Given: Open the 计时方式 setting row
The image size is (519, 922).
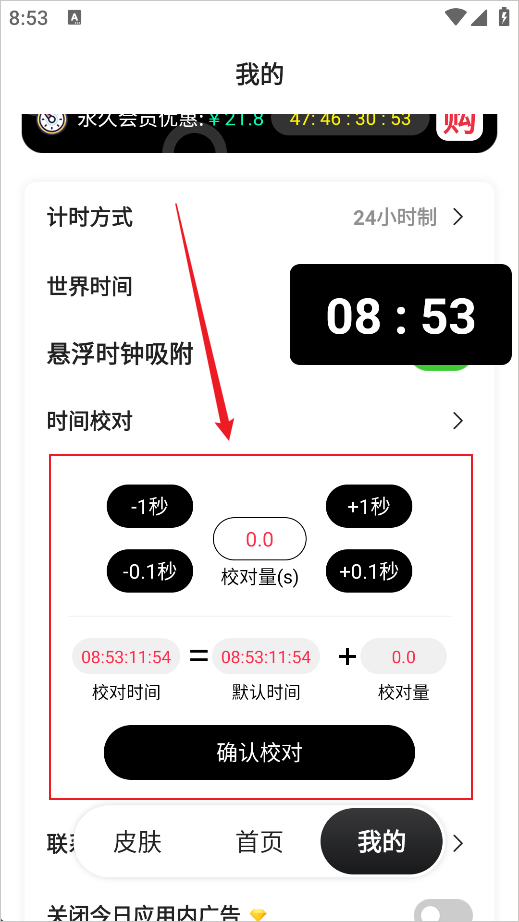Looking at the screenshot, I should coord(259,217).
